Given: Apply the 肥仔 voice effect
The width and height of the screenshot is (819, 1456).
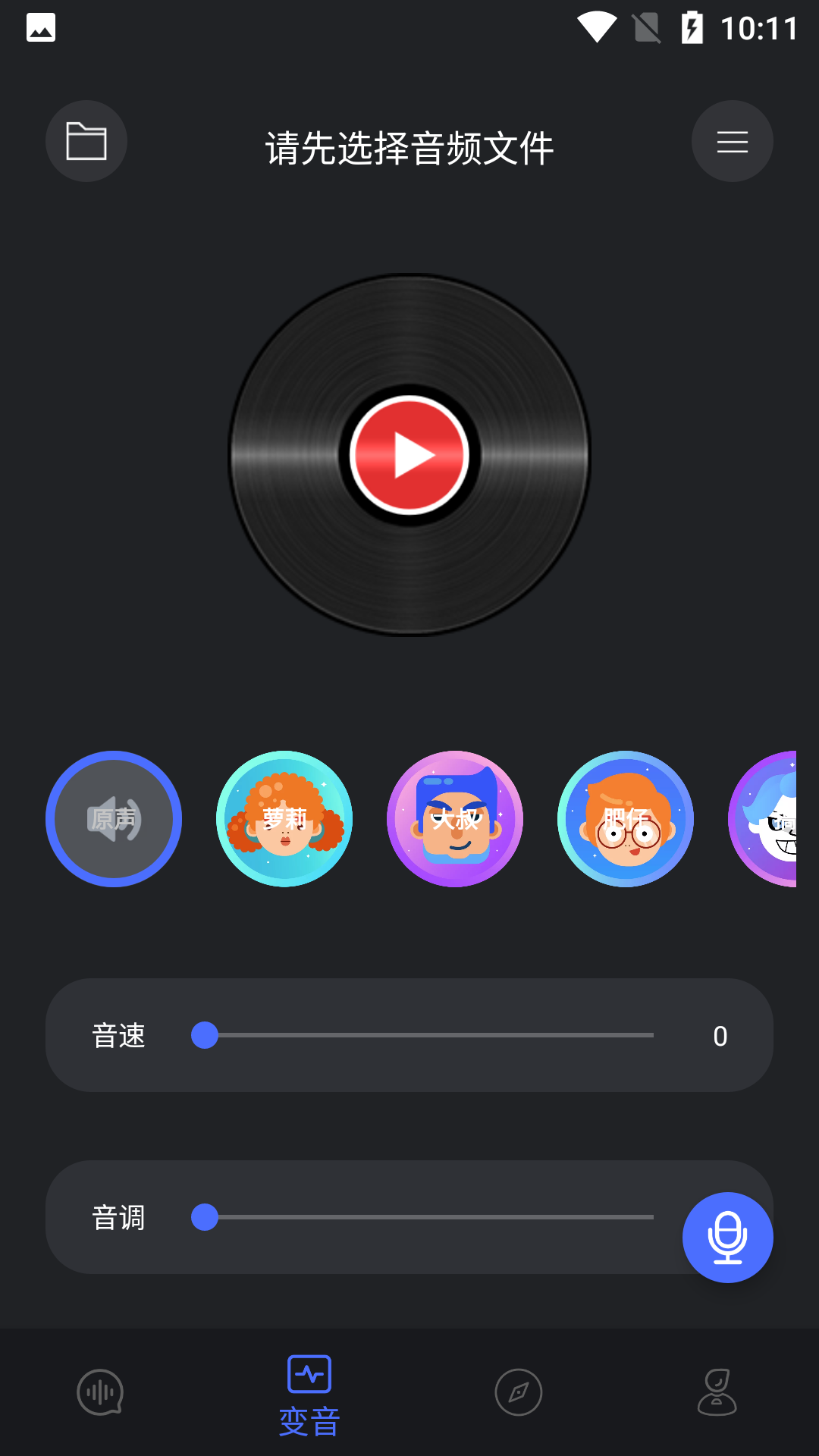Looking at the screenshot, I should (x=626, y=819).
